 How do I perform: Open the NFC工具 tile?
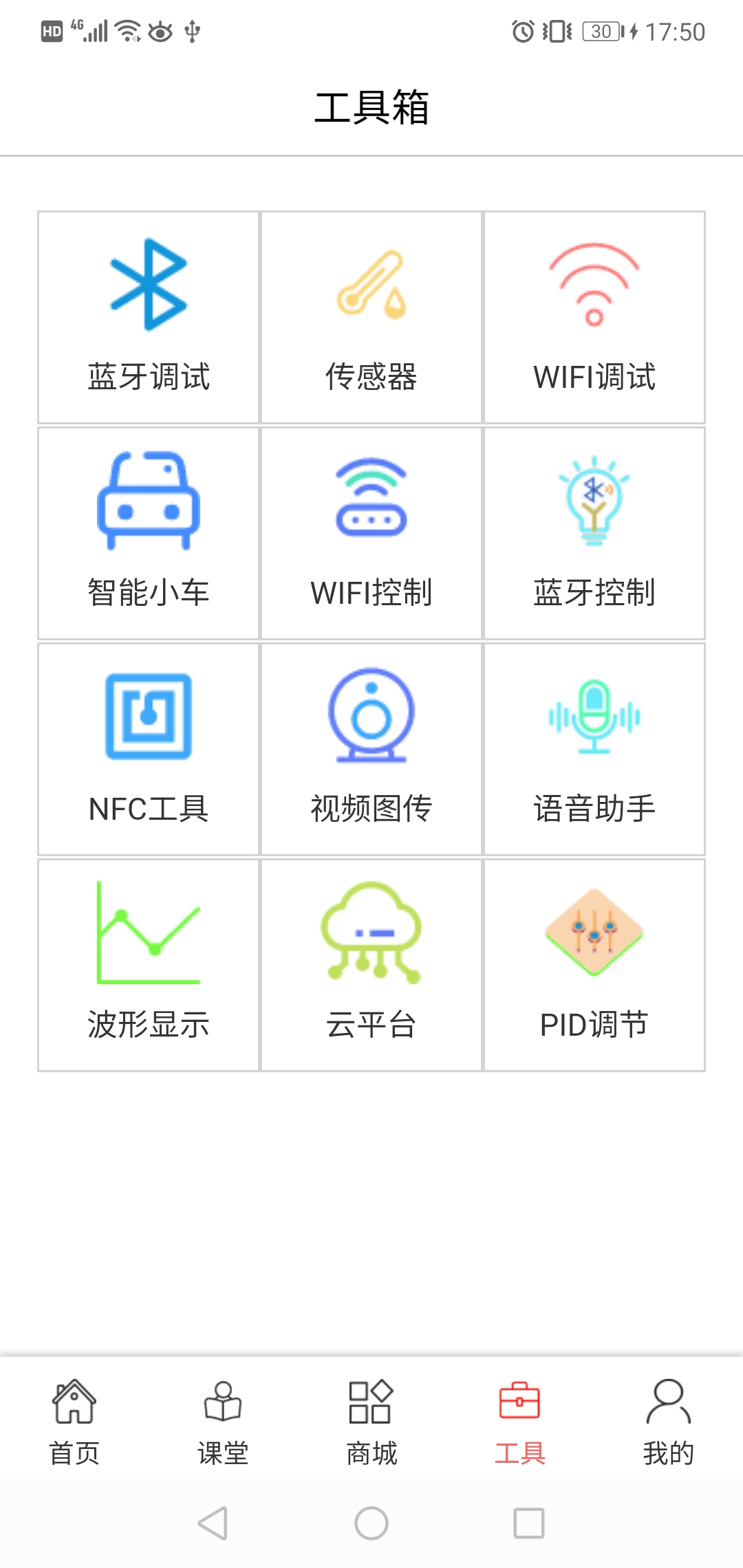click(149, 749)
